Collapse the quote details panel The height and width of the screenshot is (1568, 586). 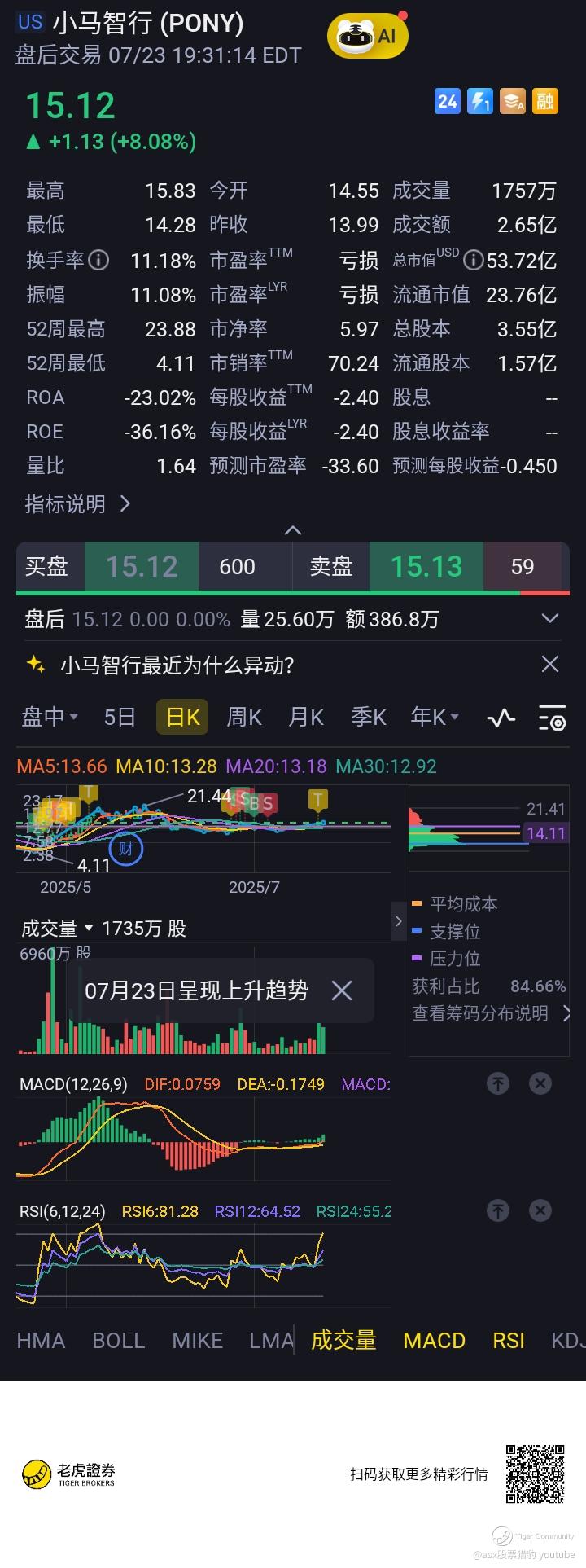(293, 530)
